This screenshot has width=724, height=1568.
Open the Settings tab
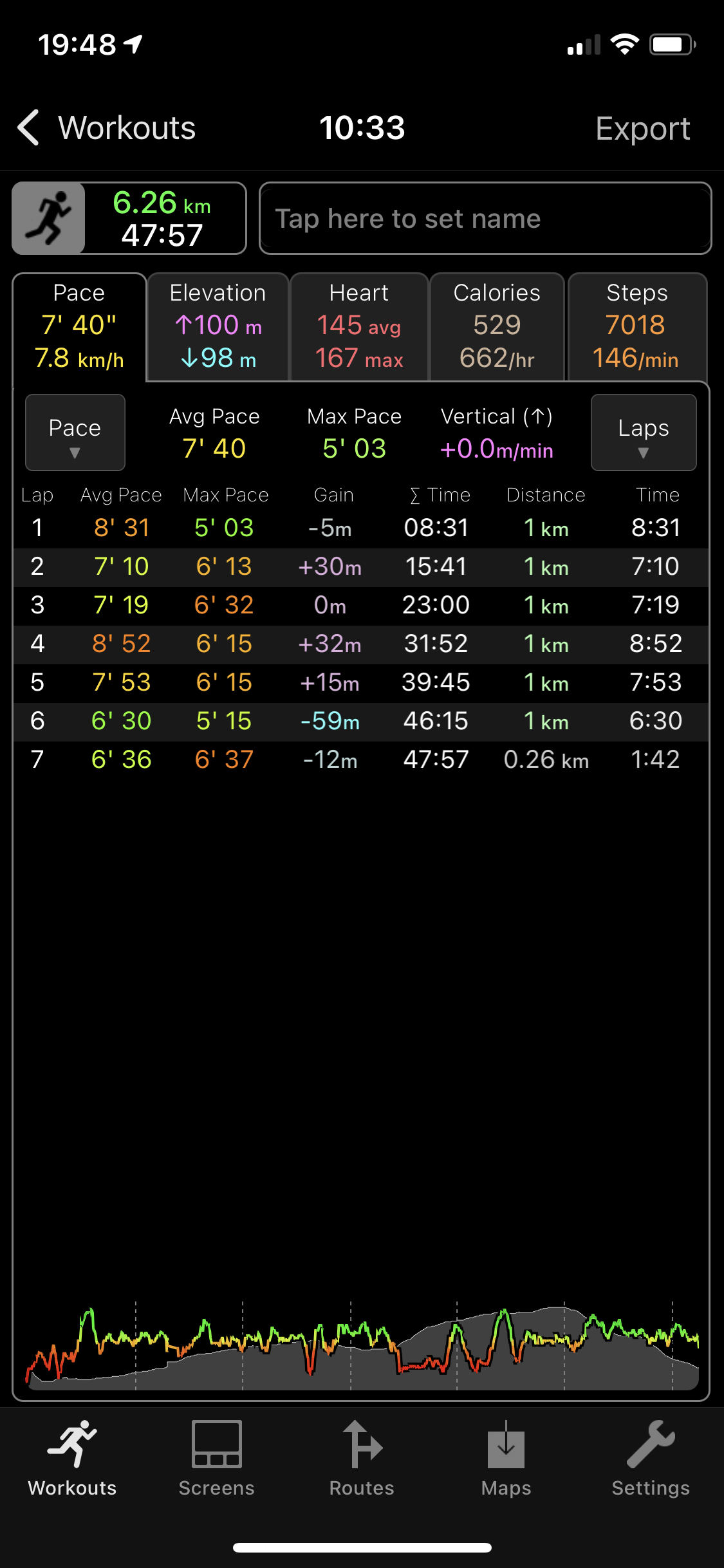click(x=650, y=1458)
